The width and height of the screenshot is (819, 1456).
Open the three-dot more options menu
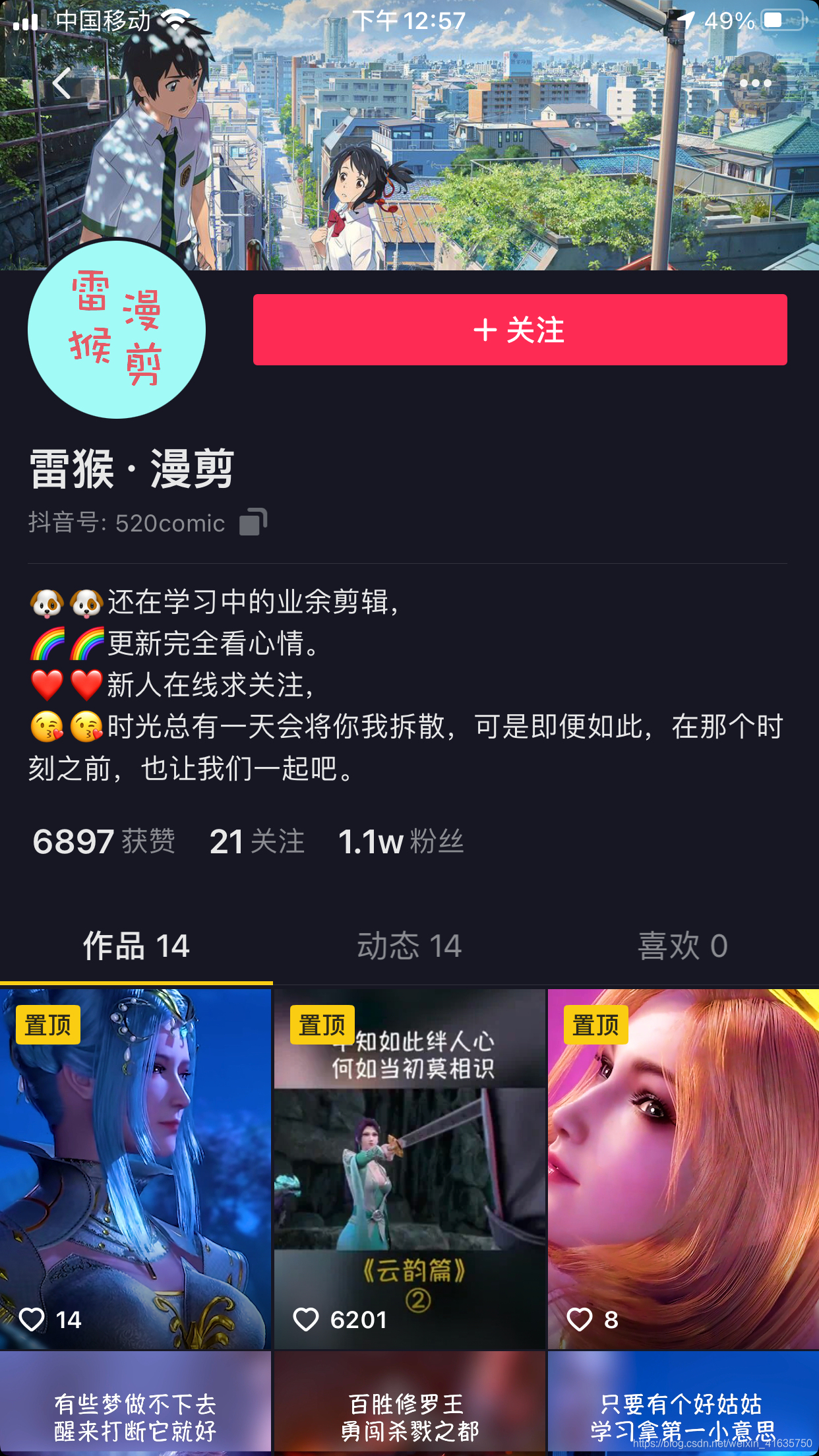click(x=755, y=84)
